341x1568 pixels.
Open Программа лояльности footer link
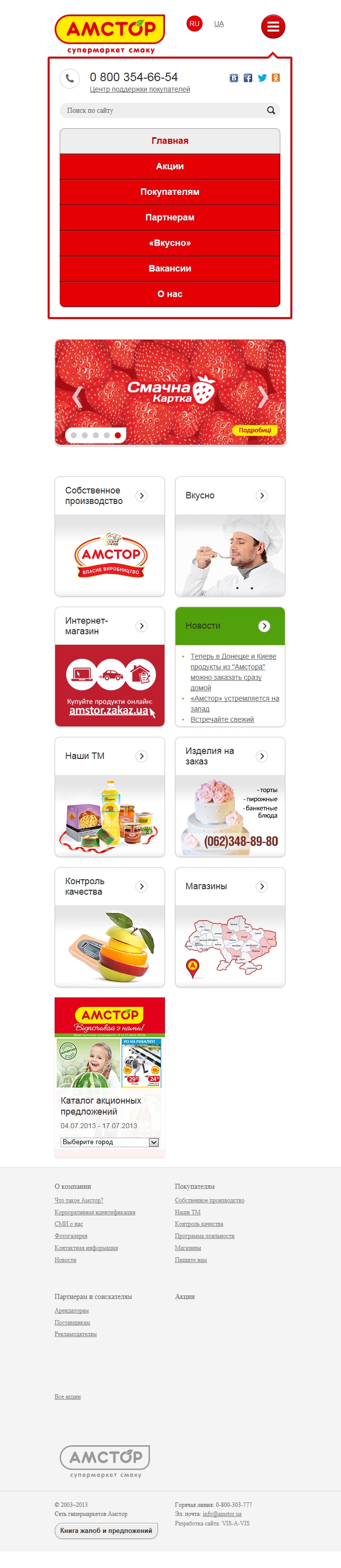click(205, 1236)
